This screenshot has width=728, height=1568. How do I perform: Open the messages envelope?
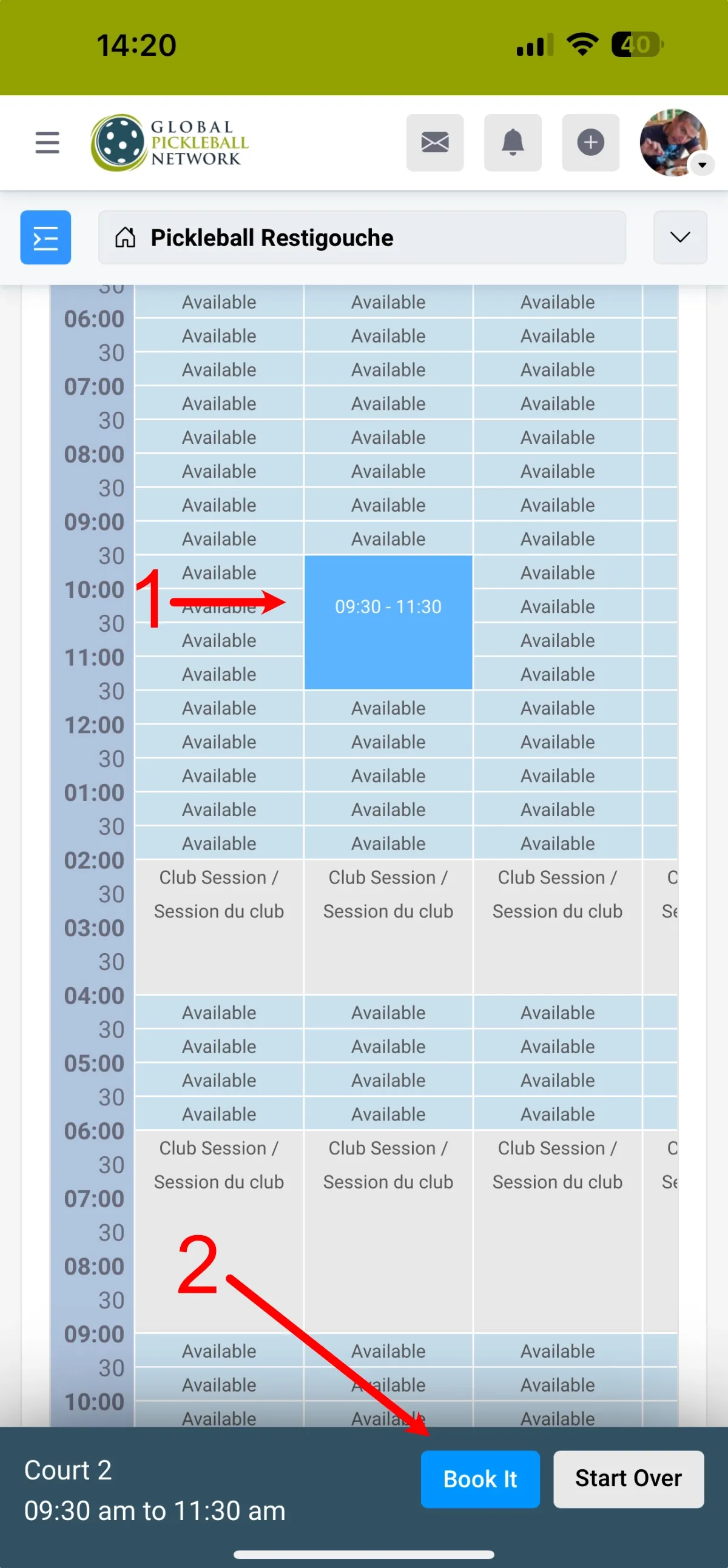point(434,142)
